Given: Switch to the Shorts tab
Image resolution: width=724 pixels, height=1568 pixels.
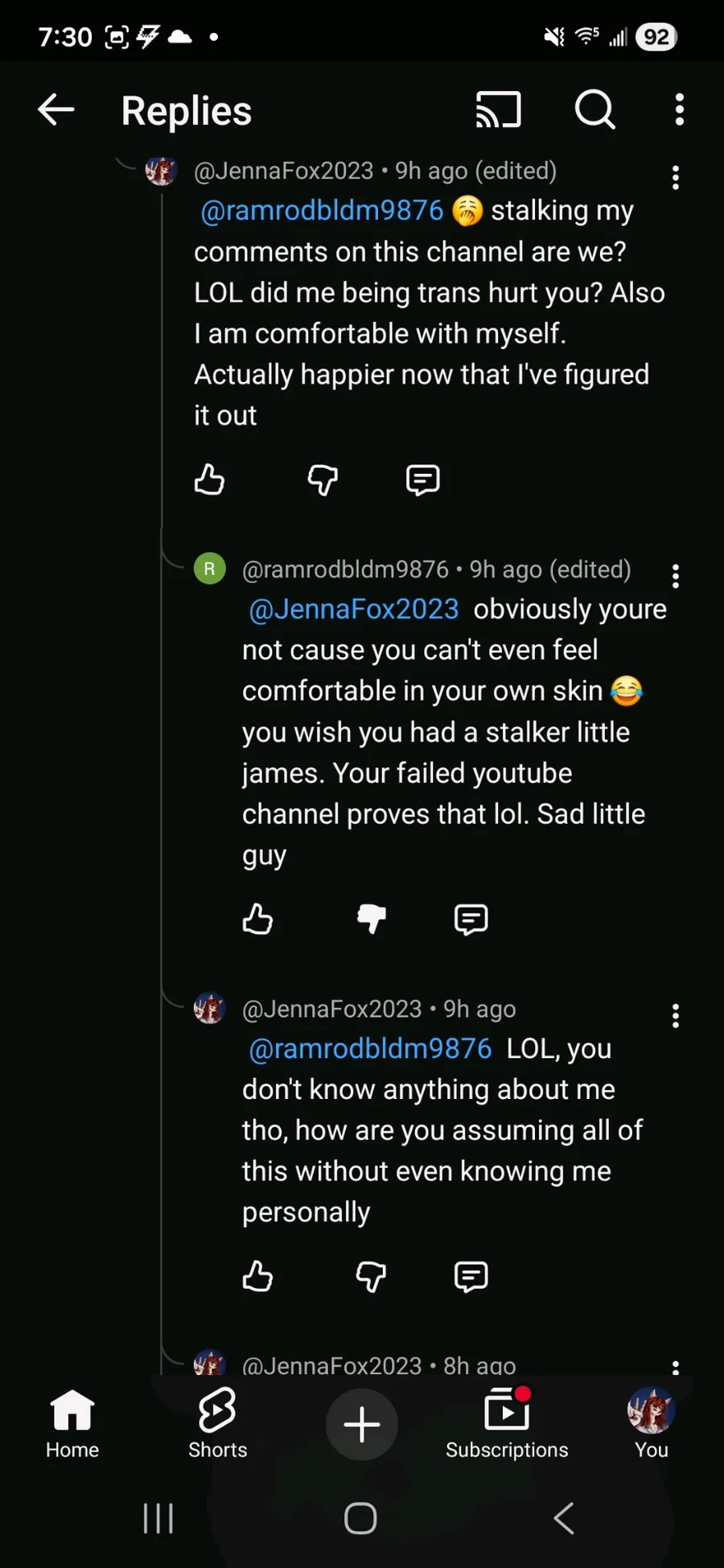Looking at the screenshot, I should [x=217, y=1425].
